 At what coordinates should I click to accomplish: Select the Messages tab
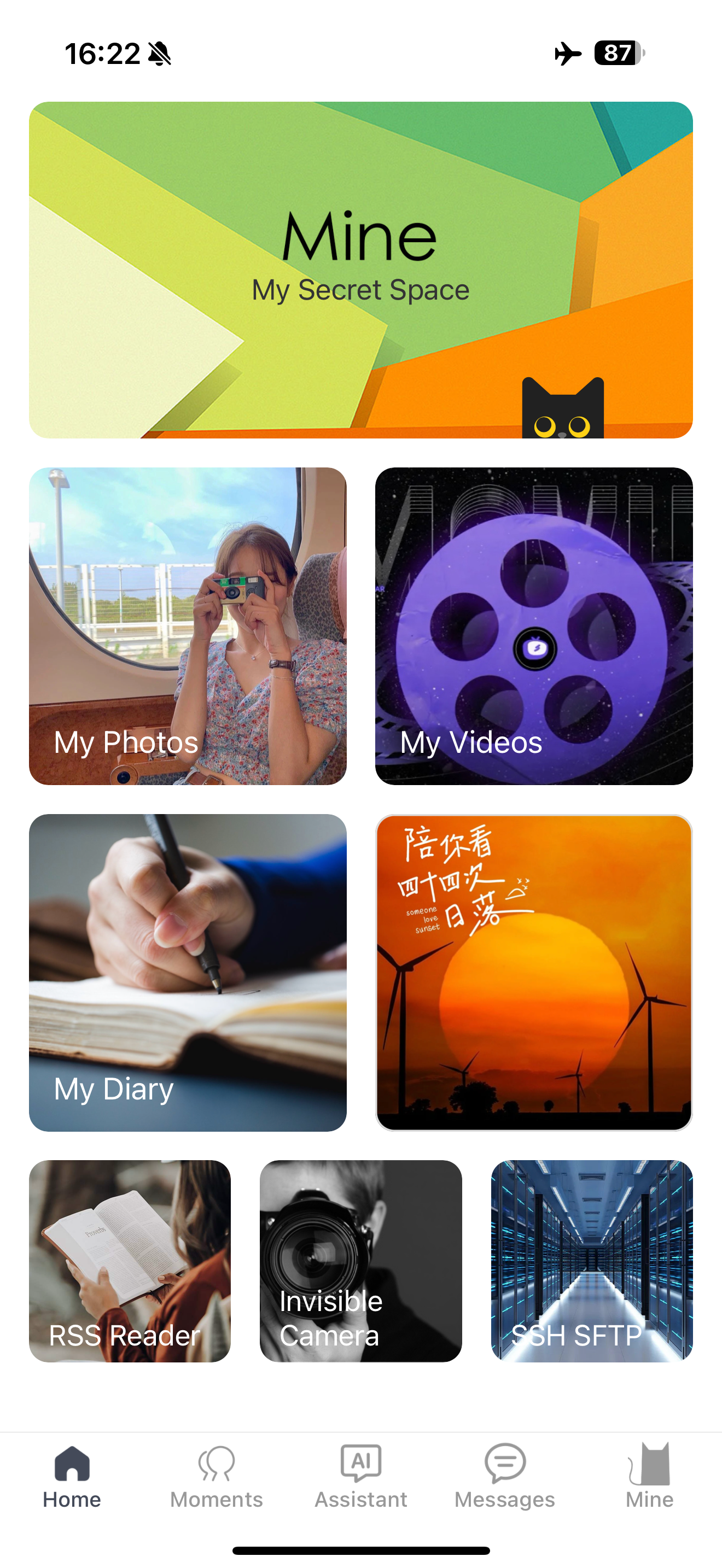click(x=505, y=1476)
